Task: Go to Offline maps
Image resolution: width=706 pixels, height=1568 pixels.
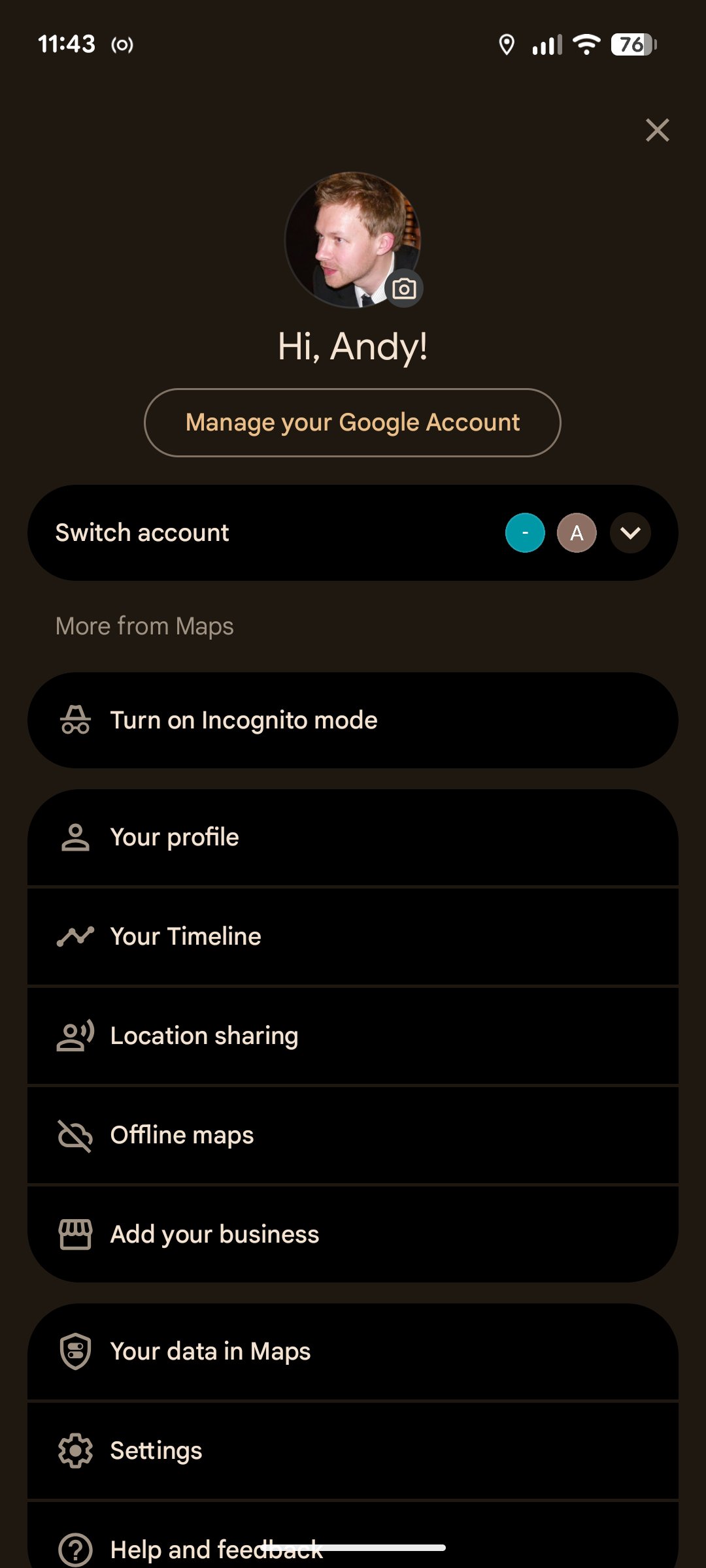Action: (x=352, y=1135)
